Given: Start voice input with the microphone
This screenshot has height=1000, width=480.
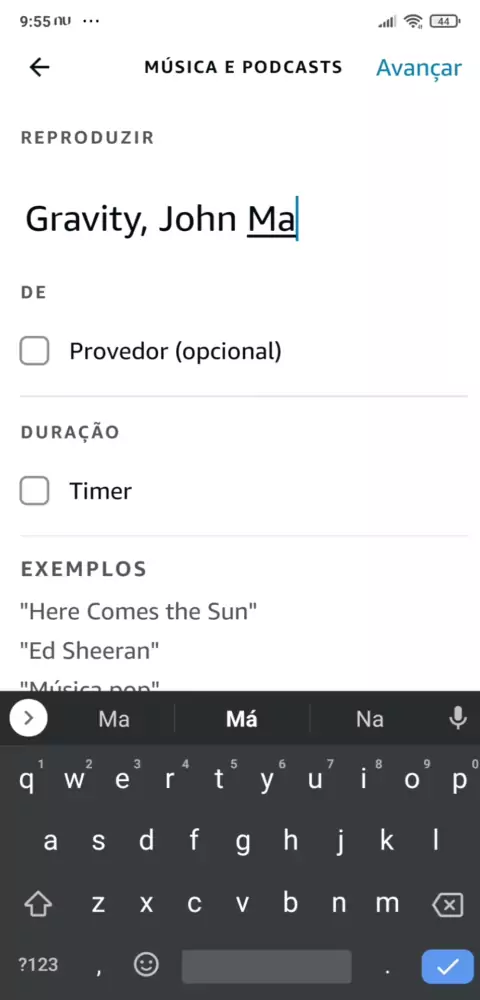Looking at the screenshot, I should click(x=457, y=719).
